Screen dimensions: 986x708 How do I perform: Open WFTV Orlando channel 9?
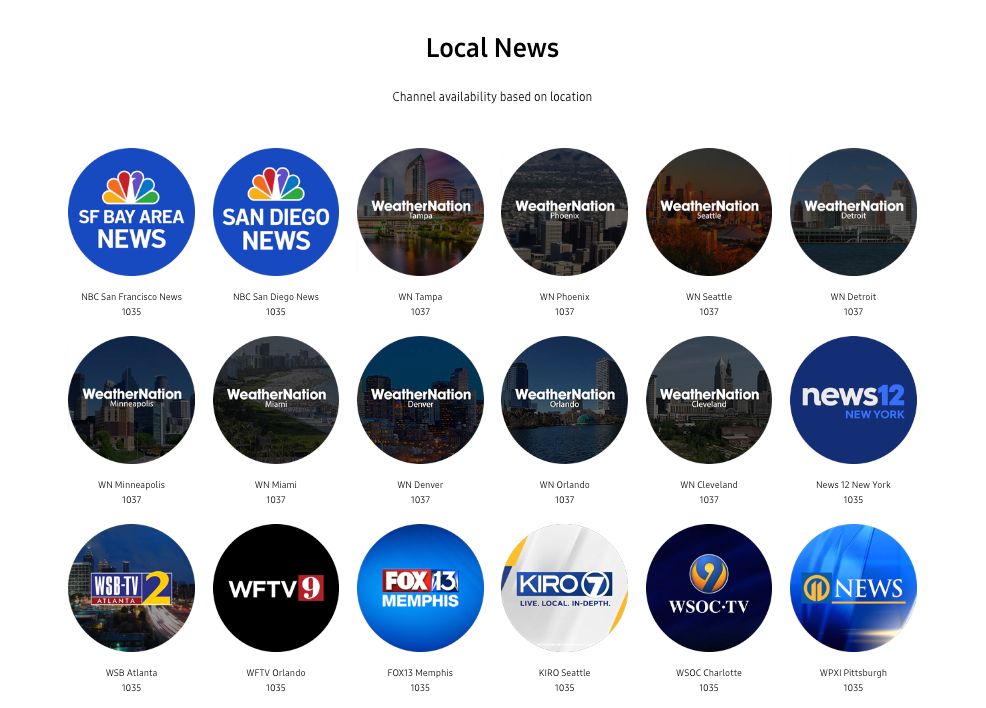coord(276,588)
